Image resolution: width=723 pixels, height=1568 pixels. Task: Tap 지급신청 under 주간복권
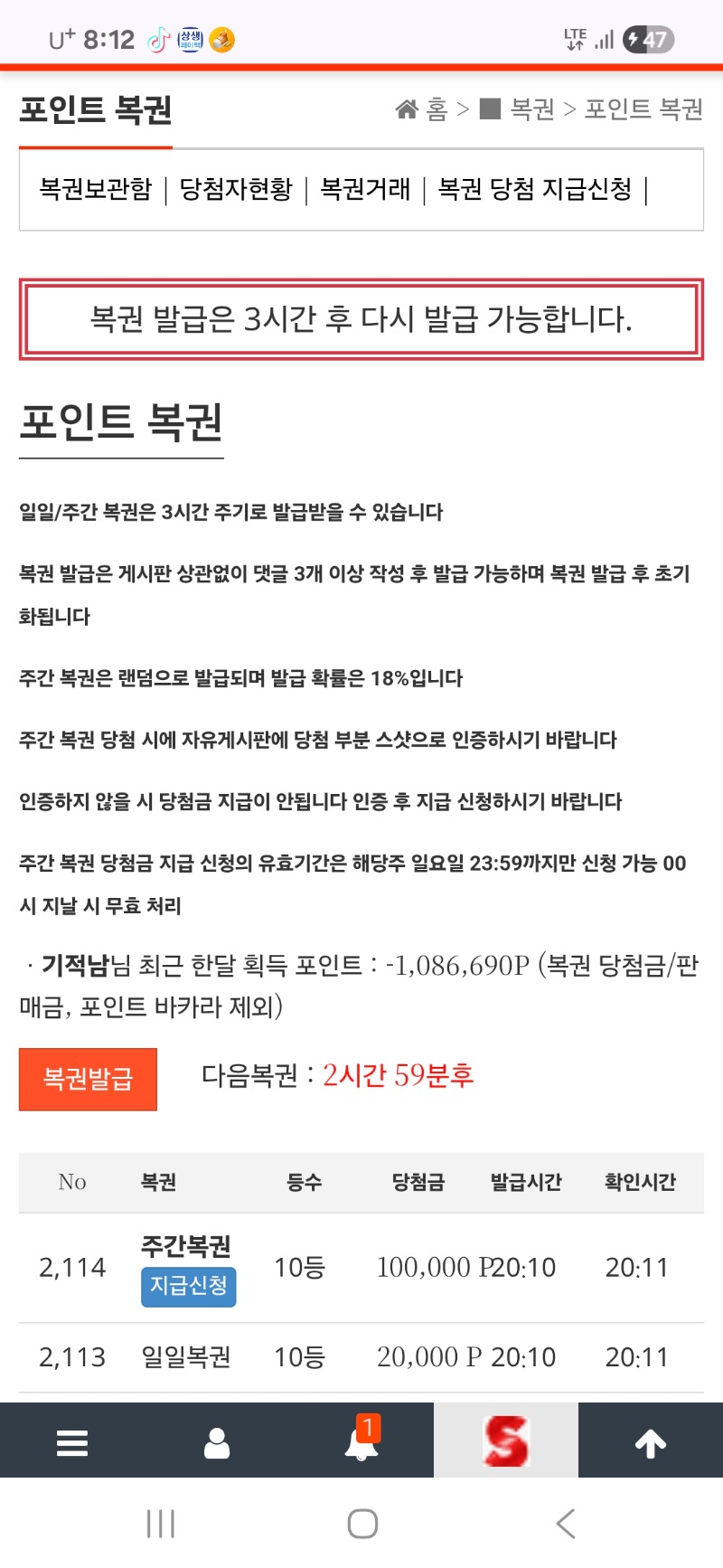(188, 1286)
